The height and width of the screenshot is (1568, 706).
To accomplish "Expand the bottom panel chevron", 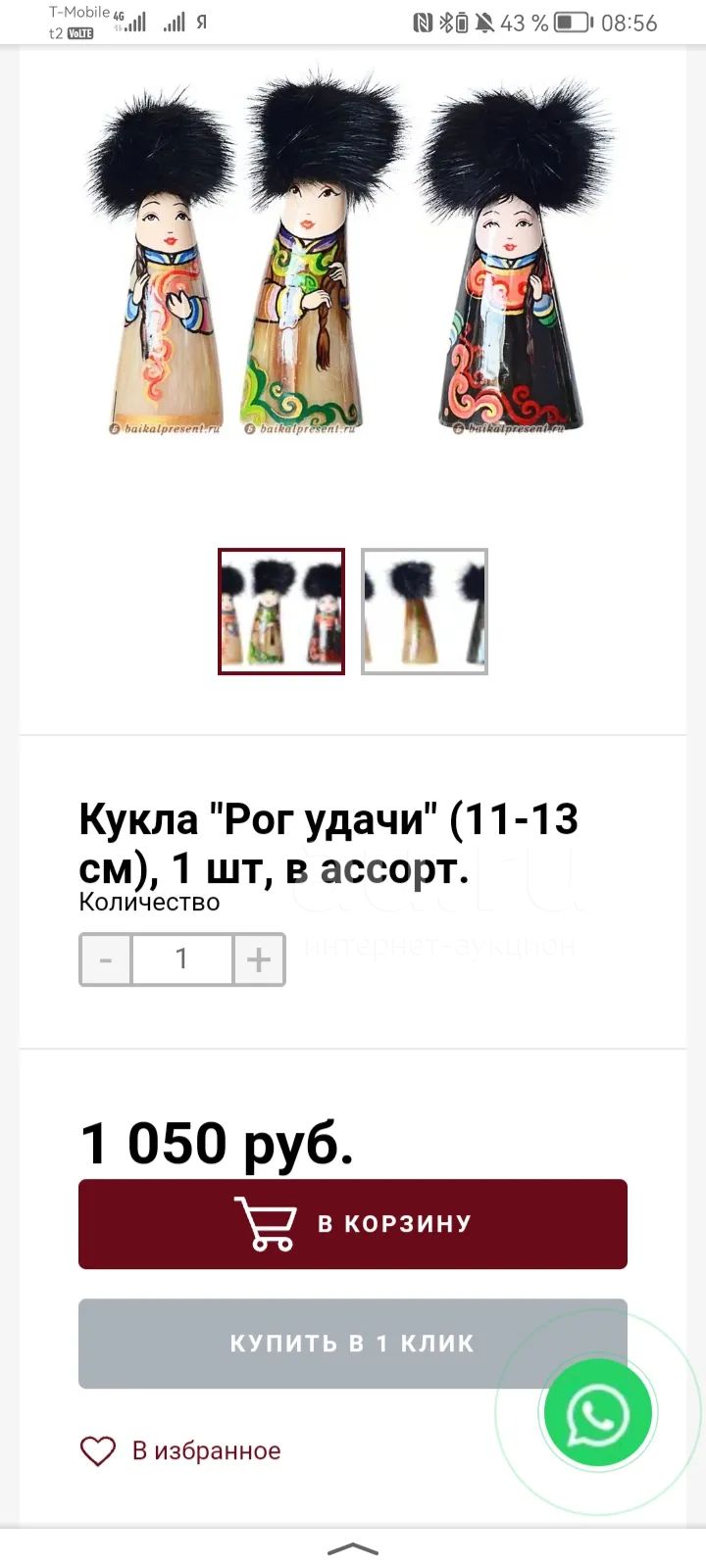I will pyautogui.click(x=353, y=1548).
